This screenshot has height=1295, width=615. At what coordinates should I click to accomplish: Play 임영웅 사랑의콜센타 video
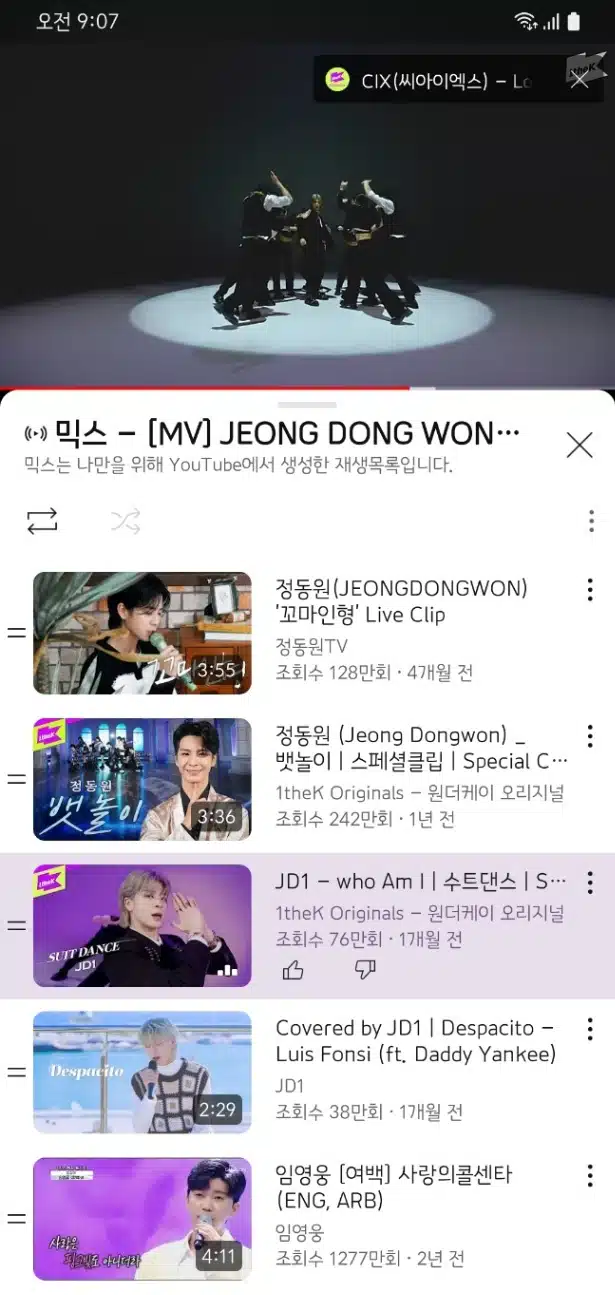[x=142, y=1219]
